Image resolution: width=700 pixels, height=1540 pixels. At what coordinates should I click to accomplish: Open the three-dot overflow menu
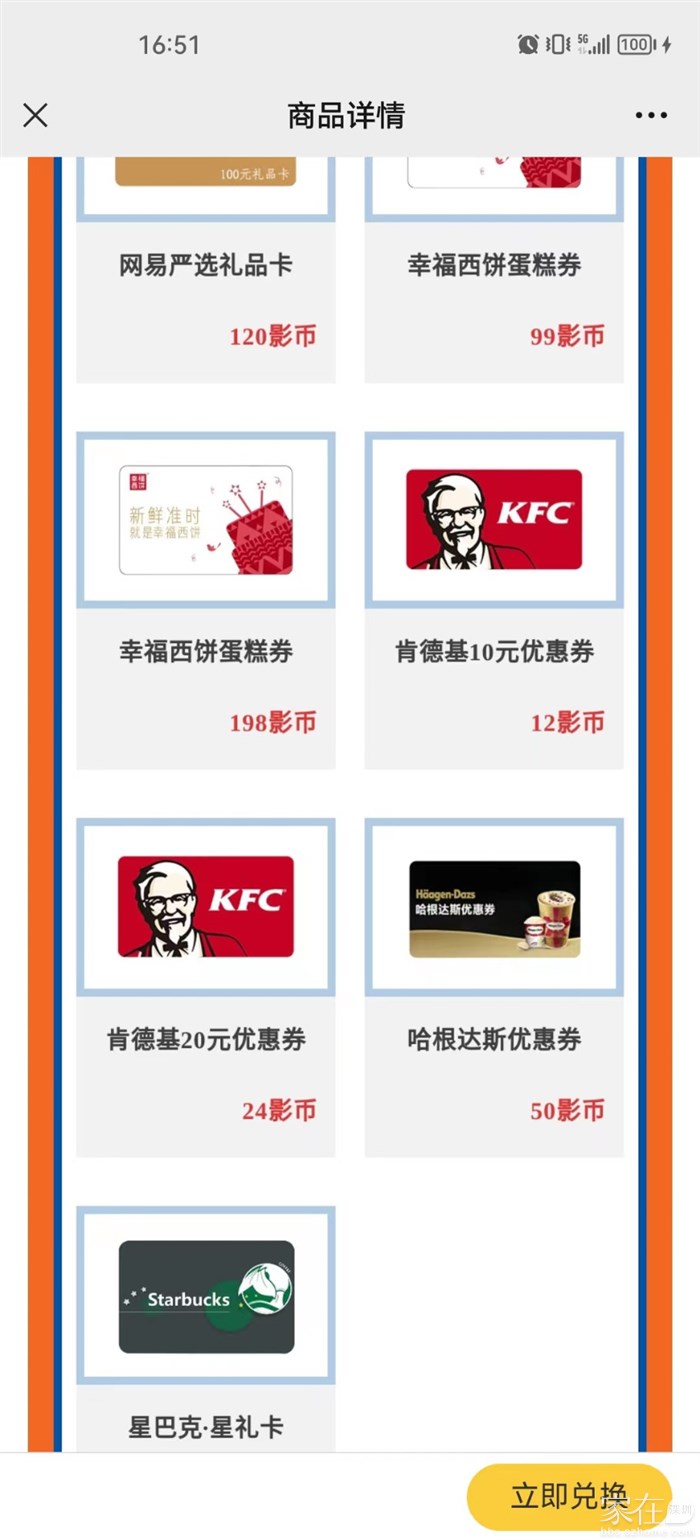pyautogui.click(x=651, y=116)
